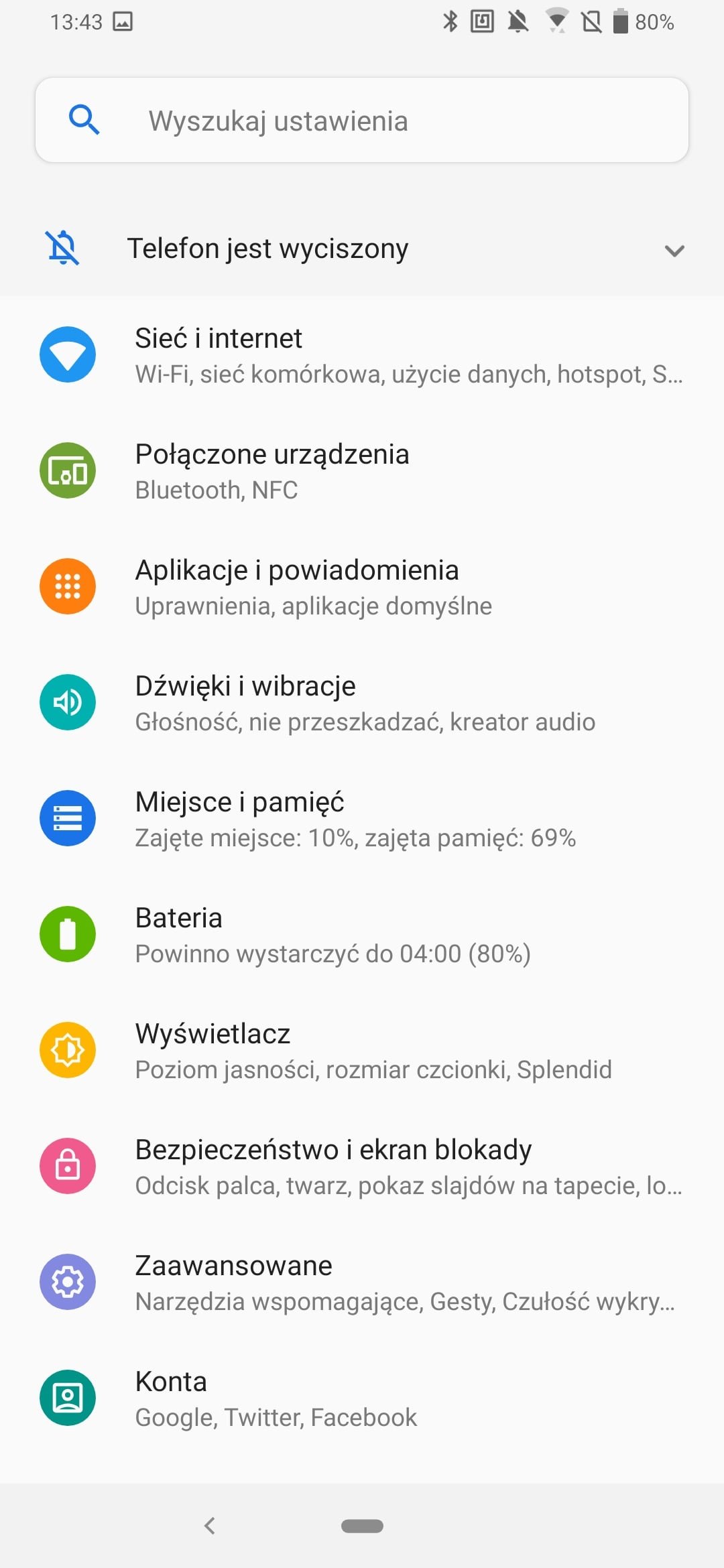This screenshot has height=1568, width=724.
Task: Select Konta row
Action: (362, 1398)
